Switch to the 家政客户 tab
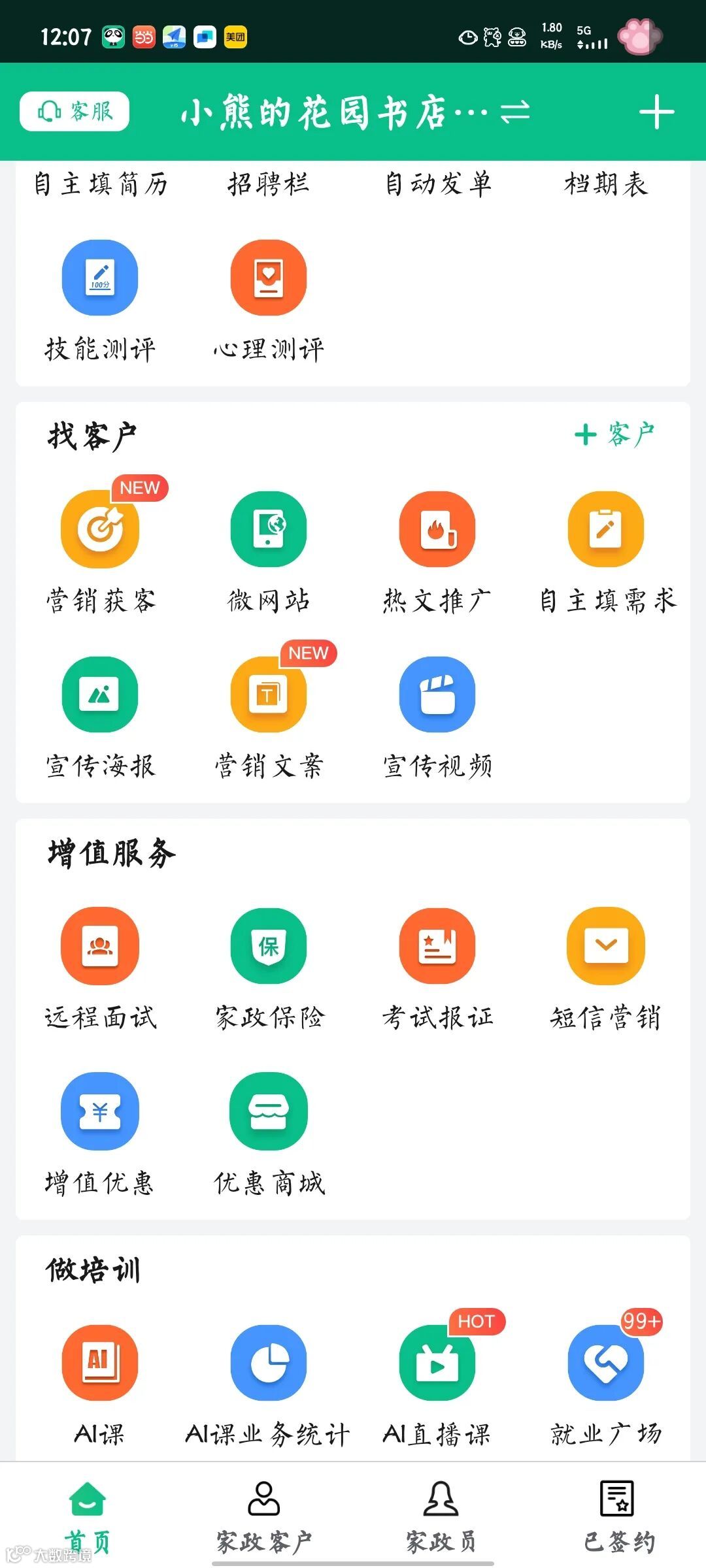Image resolution: width=706 pixels, height=1568 pixels. pyautogui.click(x=264, y=1516)
